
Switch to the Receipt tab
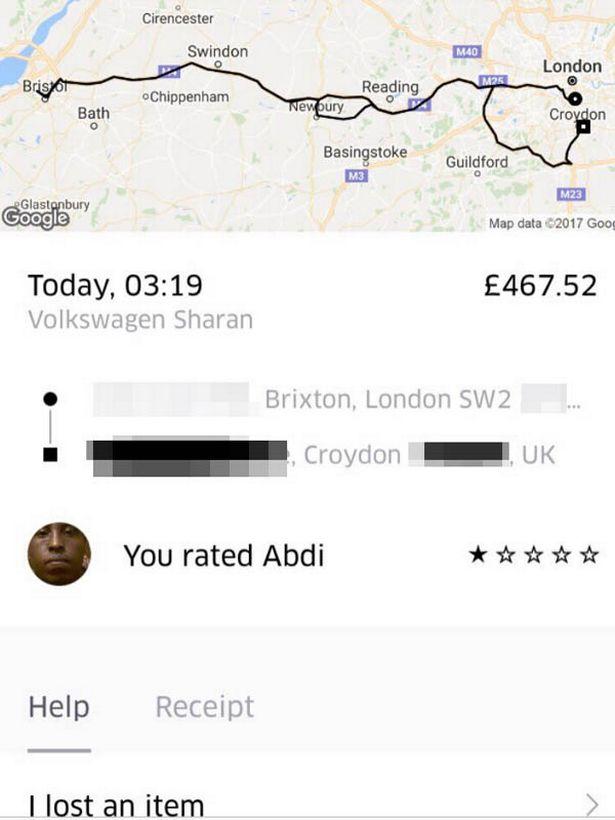(204, 707)
